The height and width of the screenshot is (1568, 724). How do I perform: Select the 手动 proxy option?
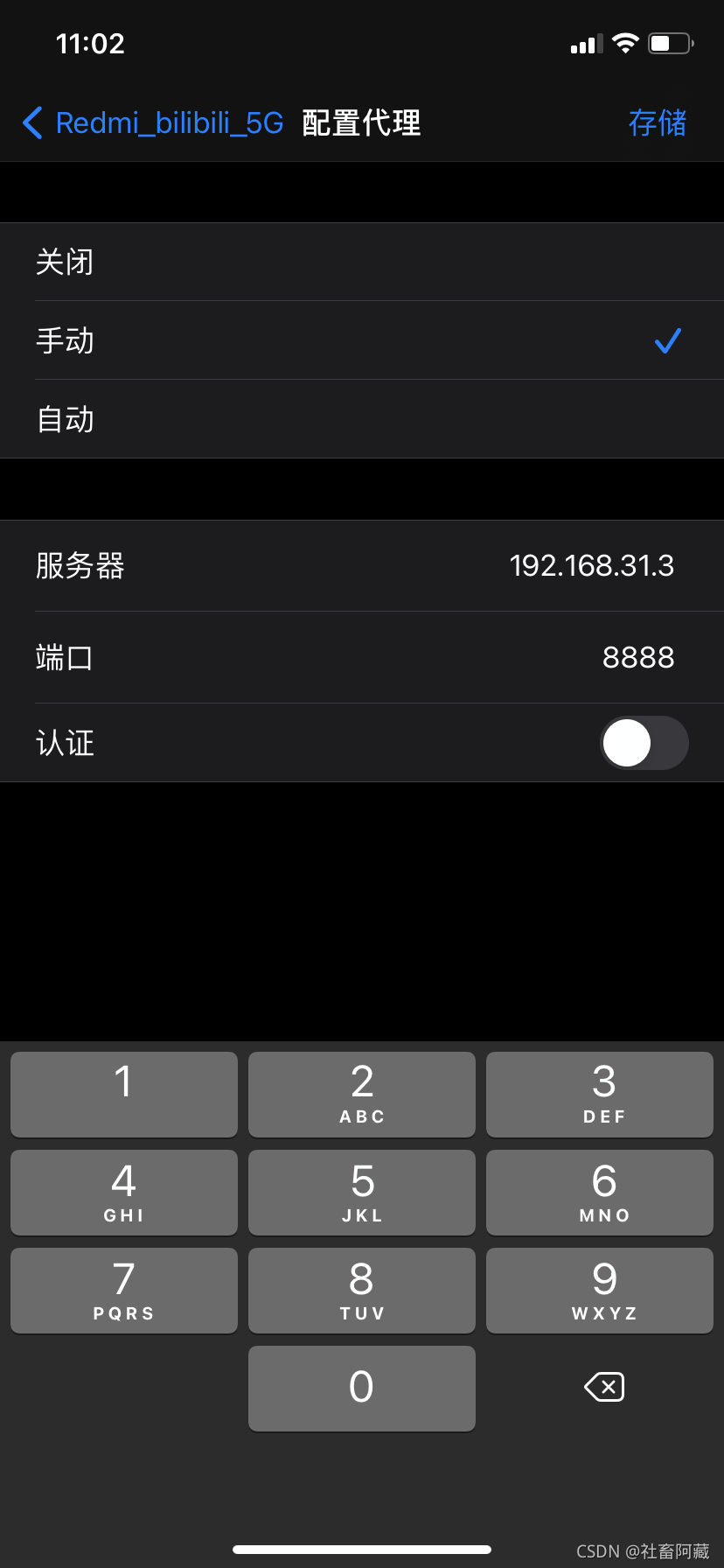(x=362, y=340)
